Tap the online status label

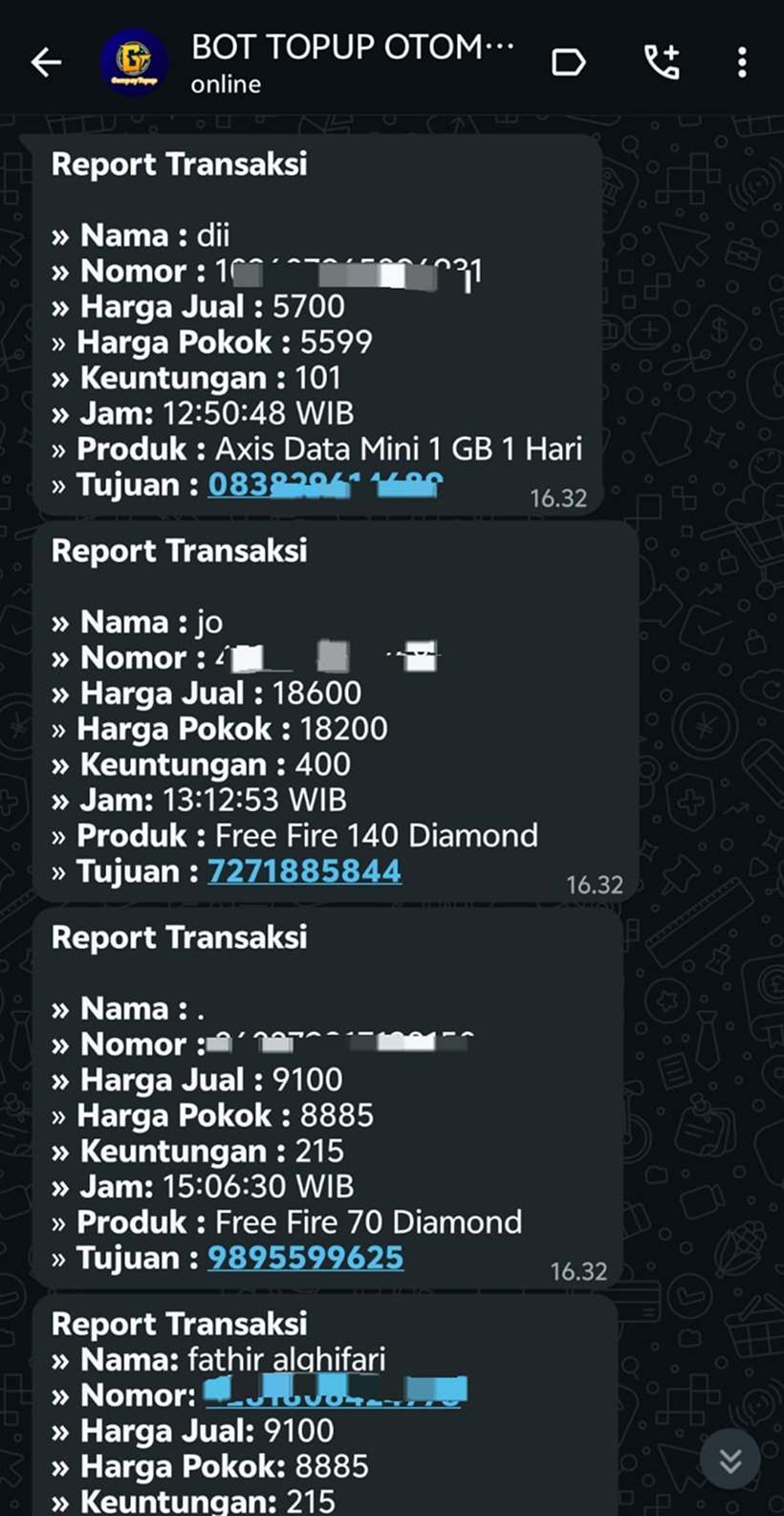tap(224, 84)
